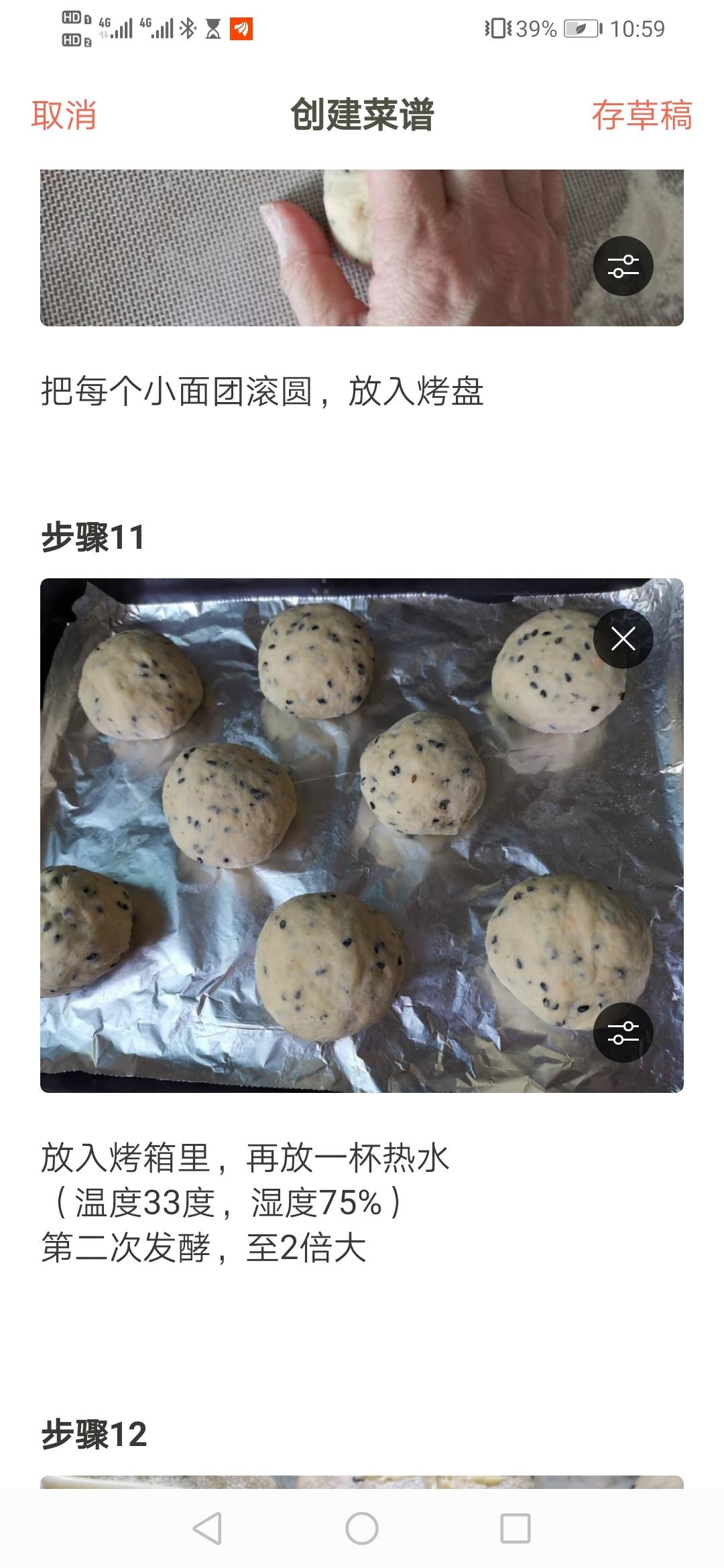Open adjust options on the hand-rolling photo
Viewport: 724px width, 1568px height.
click(x=623, y=266)
